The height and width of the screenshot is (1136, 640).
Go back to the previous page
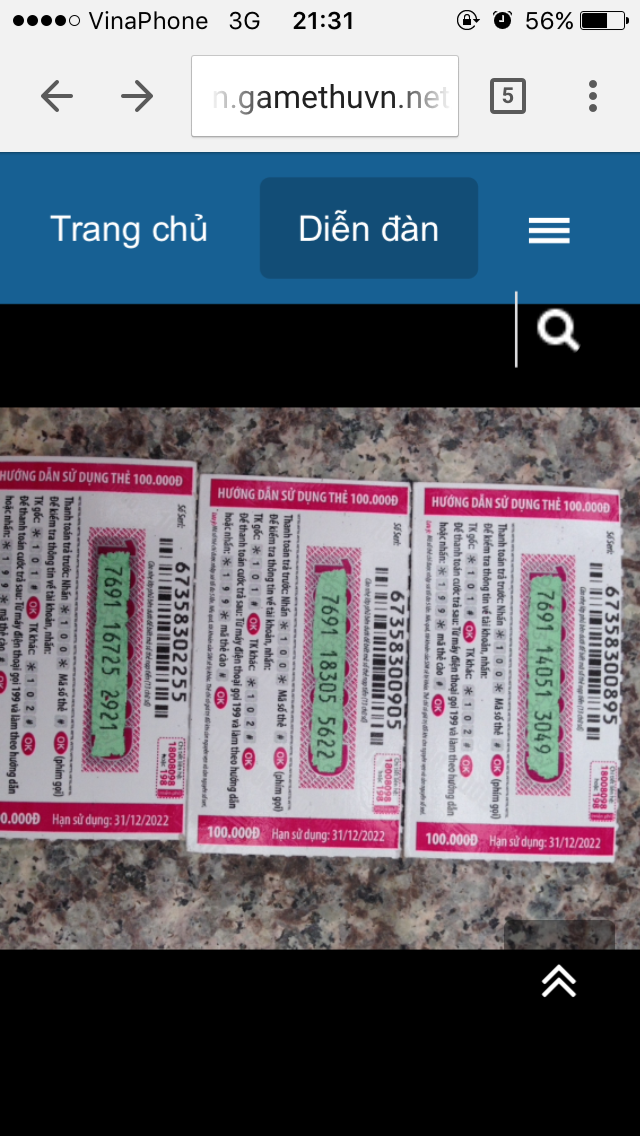[57, 96]
